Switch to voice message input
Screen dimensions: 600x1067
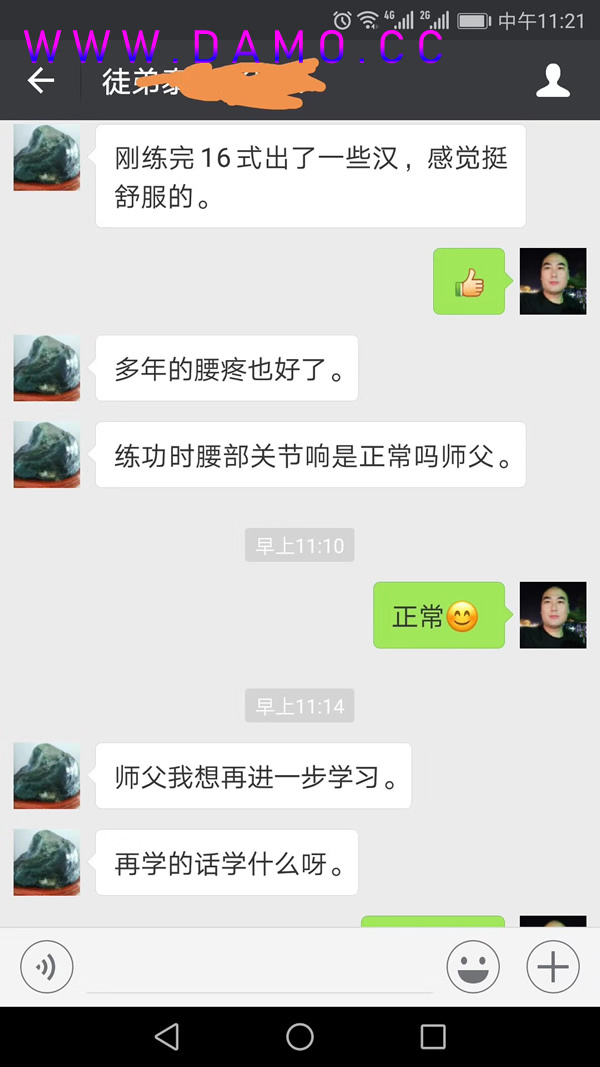[x=47, y=967]
